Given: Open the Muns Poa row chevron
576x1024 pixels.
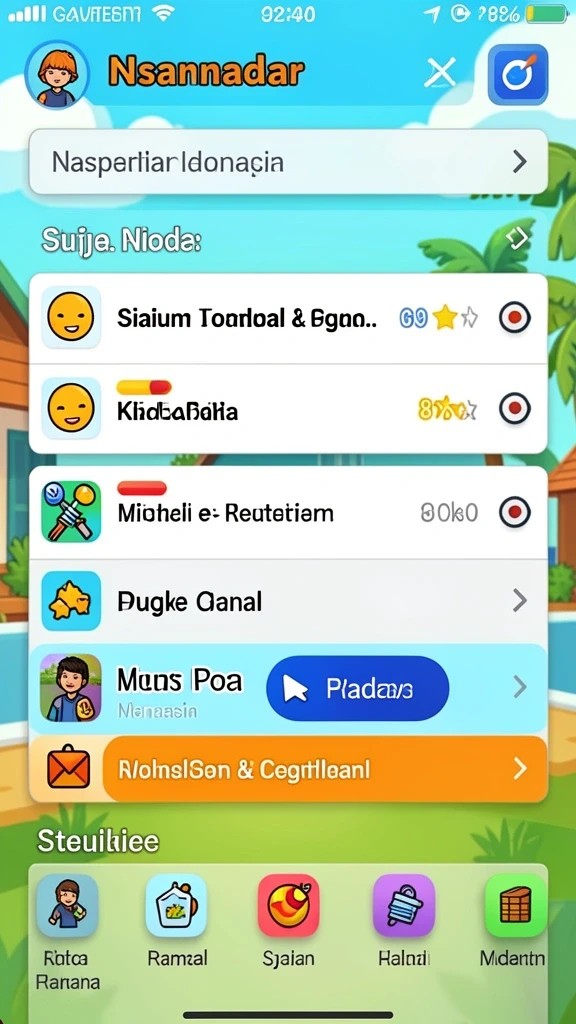Looking at the screenshot, I should click(x=519, y=687).
